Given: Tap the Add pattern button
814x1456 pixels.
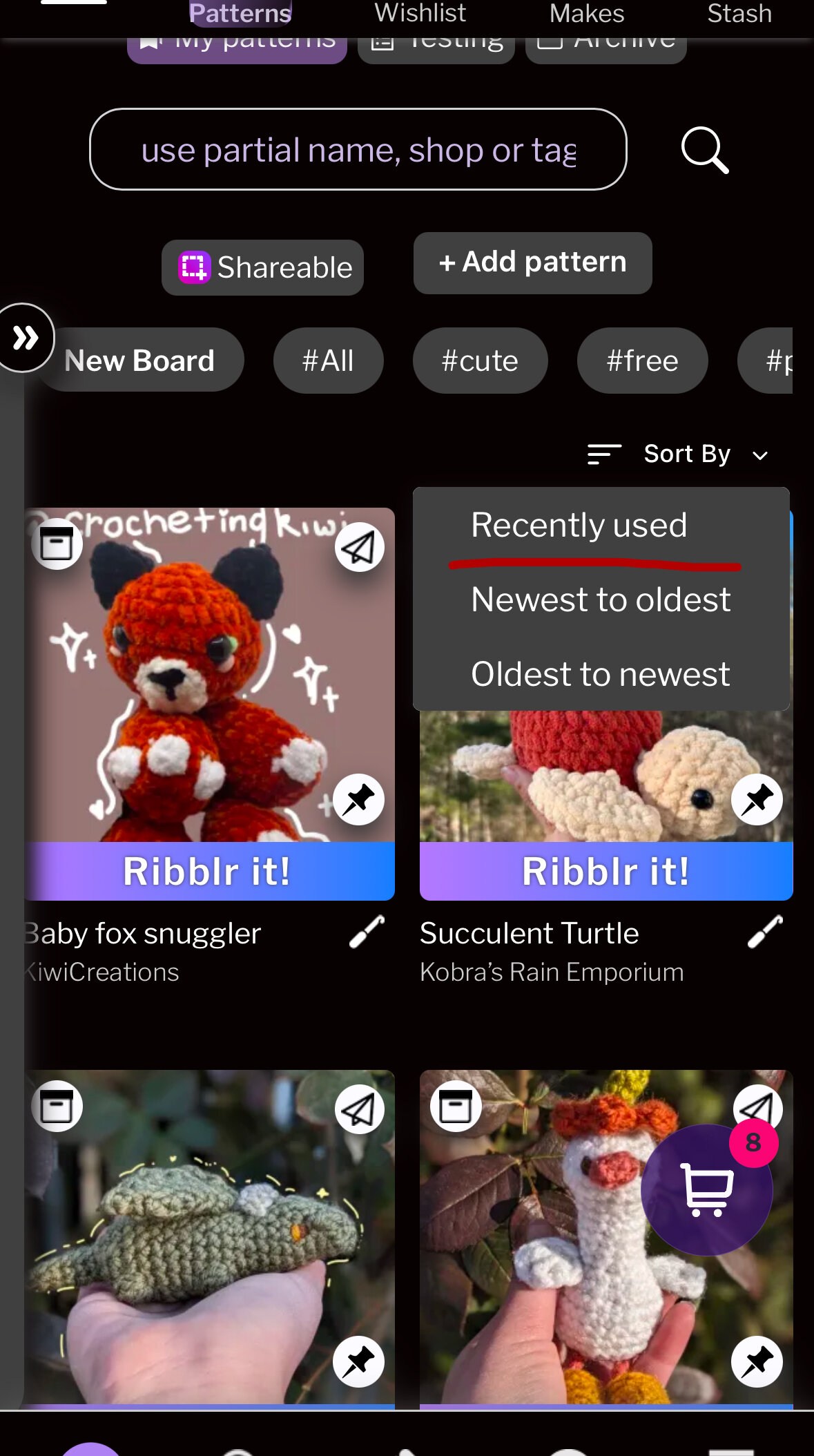Looking at the screenshot, I should point(532,262).
